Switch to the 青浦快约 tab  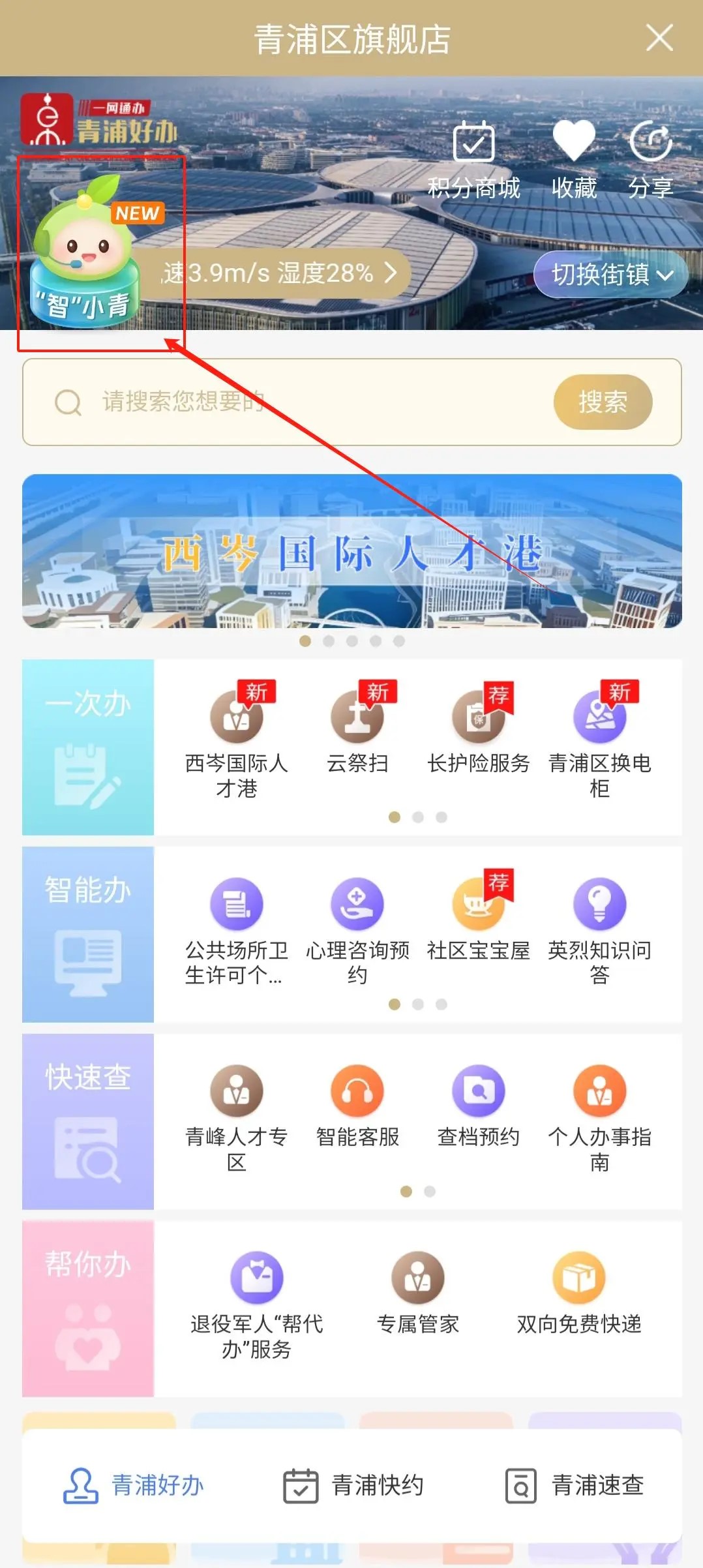(x=353, y=1486)
